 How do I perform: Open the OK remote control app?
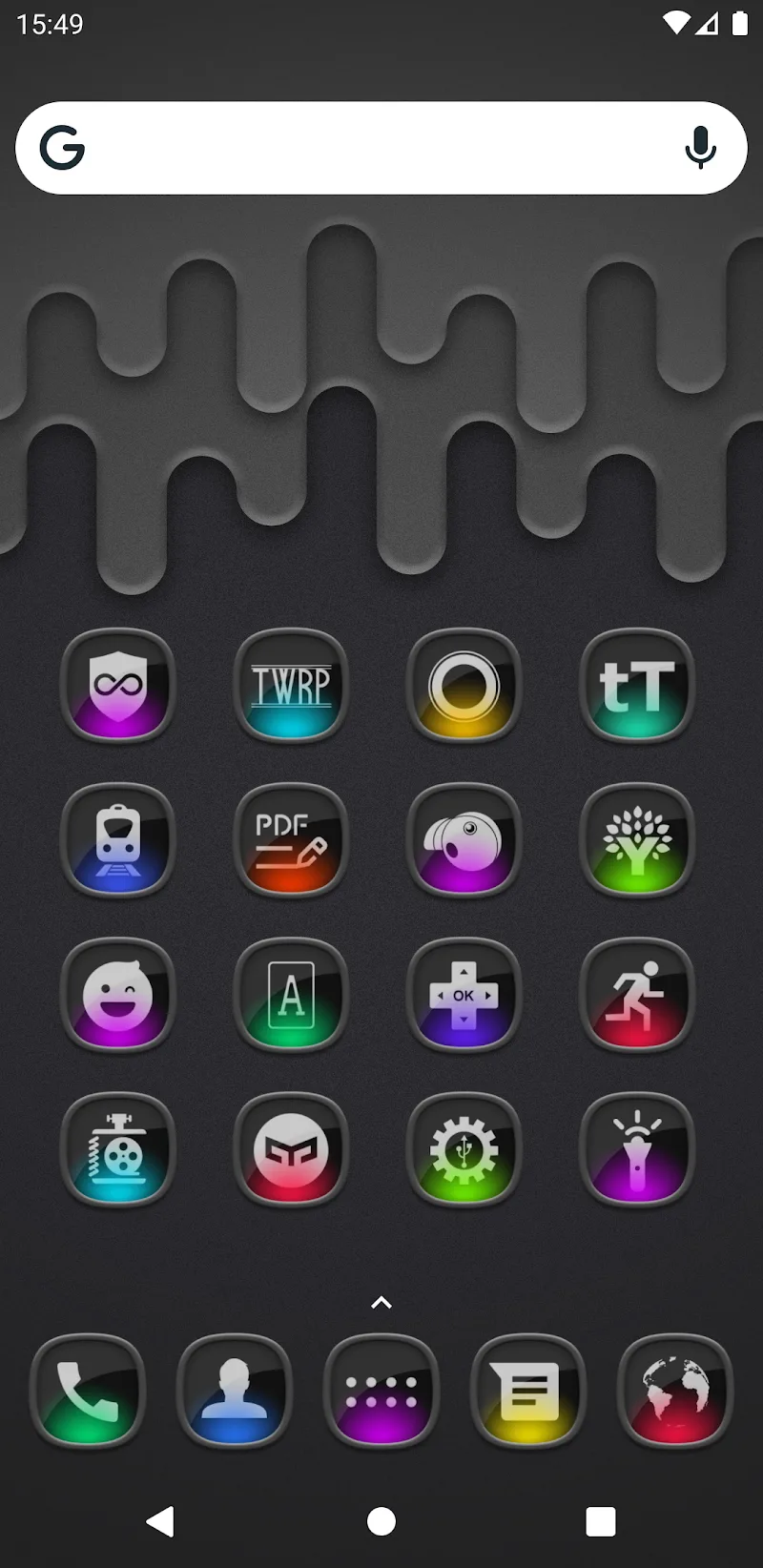pyautogui.click(x=464, y=995)
